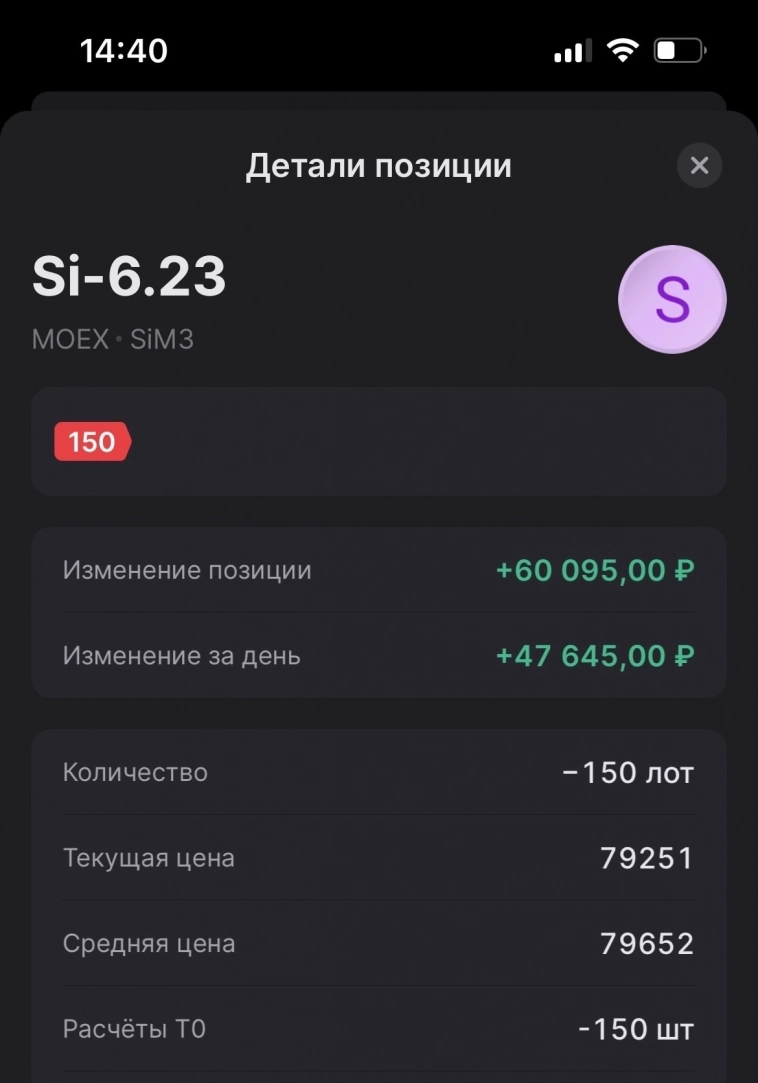Tap the MOEX exchange label
The height and width of the screenshot is (1083, 758).
(70, 340)
